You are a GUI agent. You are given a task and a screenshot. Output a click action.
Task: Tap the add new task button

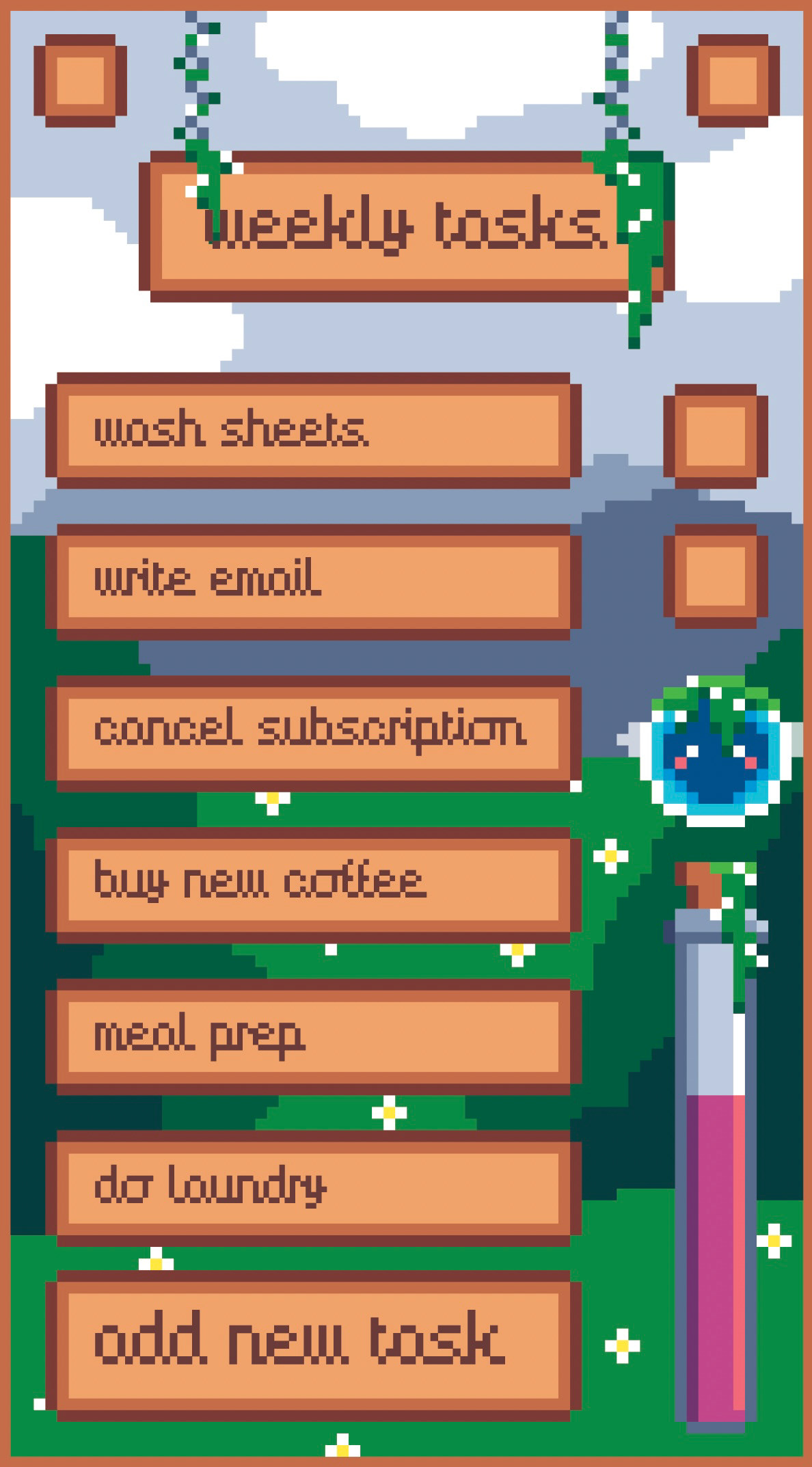pyautogui.click(x=313, y=1347)
